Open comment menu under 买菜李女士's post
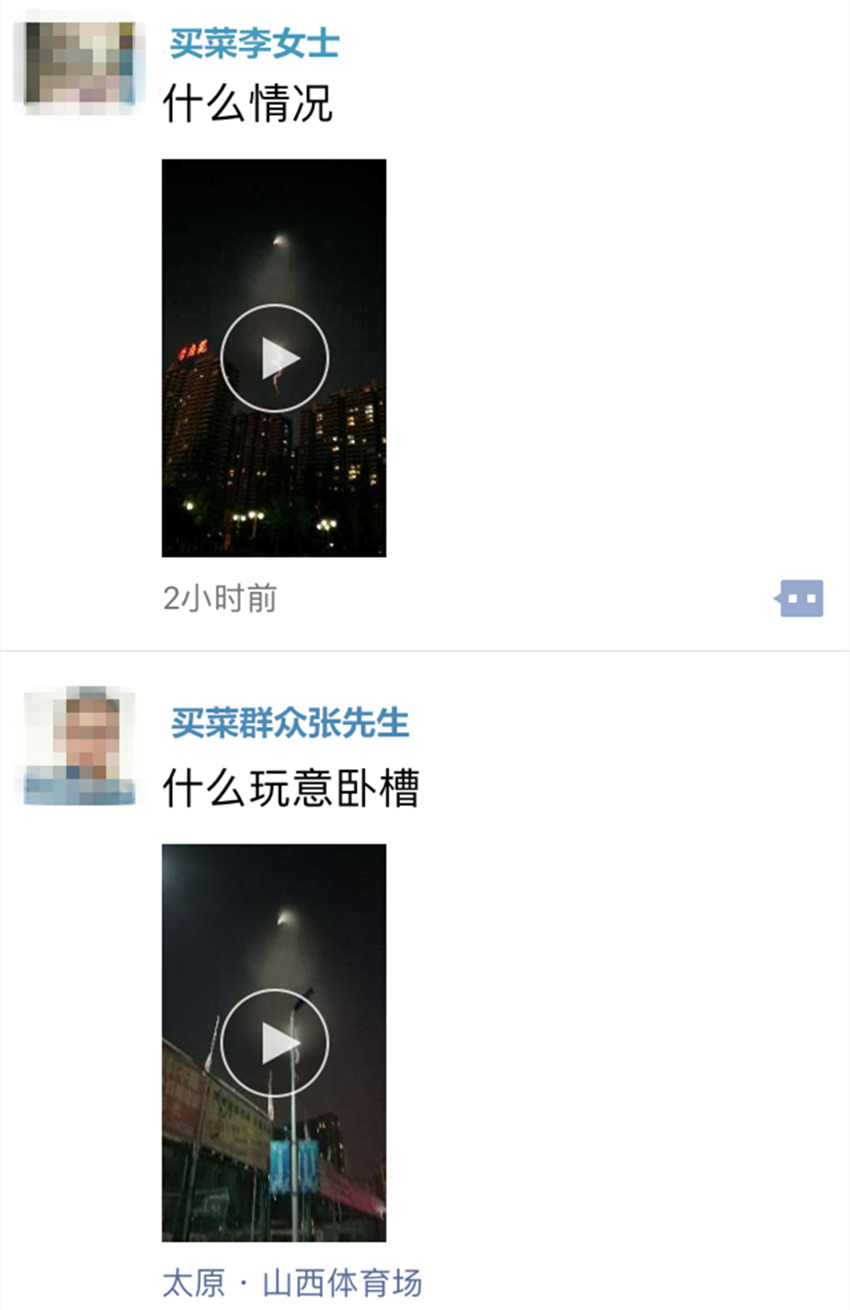Screen dimensions: 850x1310 [x=800, y=599]
